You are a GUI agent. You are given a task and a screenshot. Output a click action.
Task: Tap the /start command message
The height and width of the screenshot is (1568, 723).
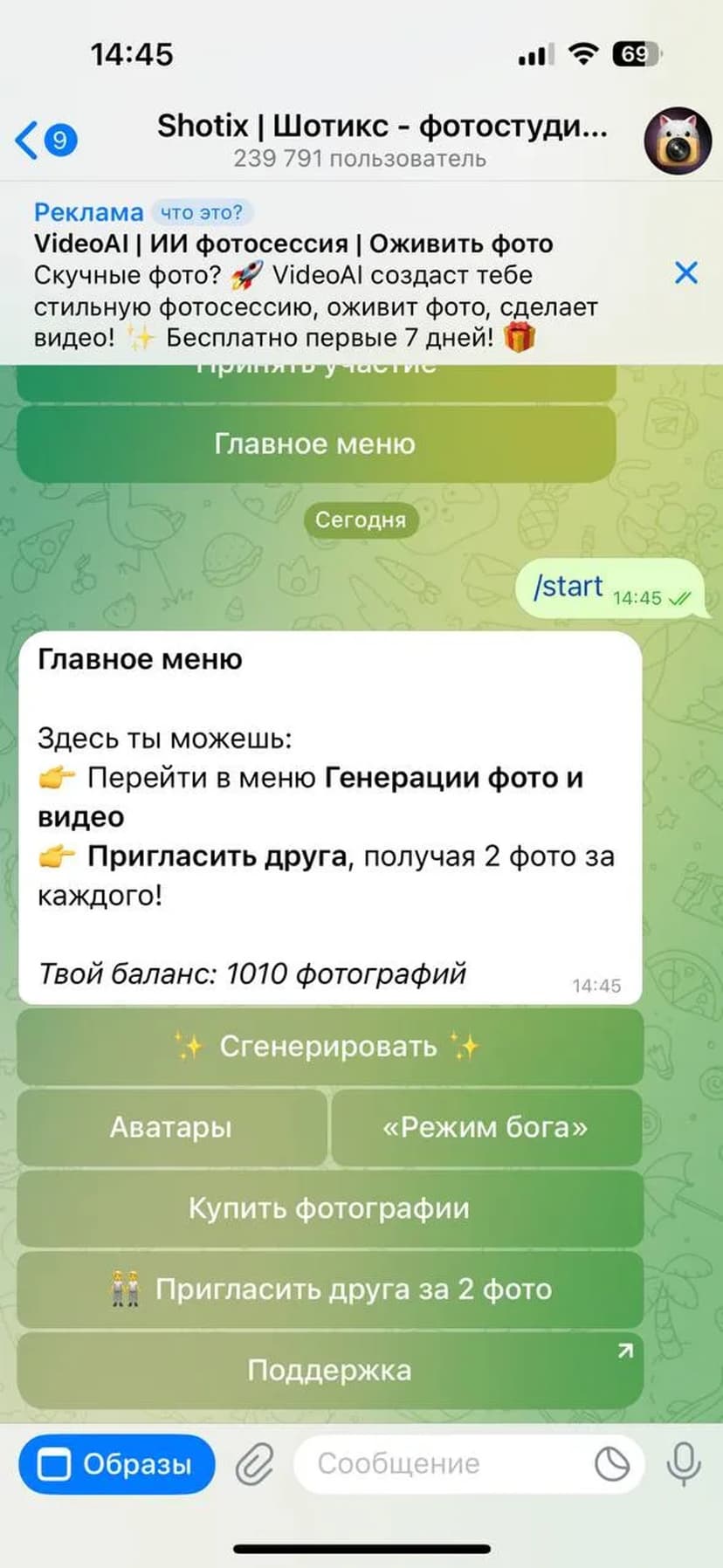coord(568,587)
